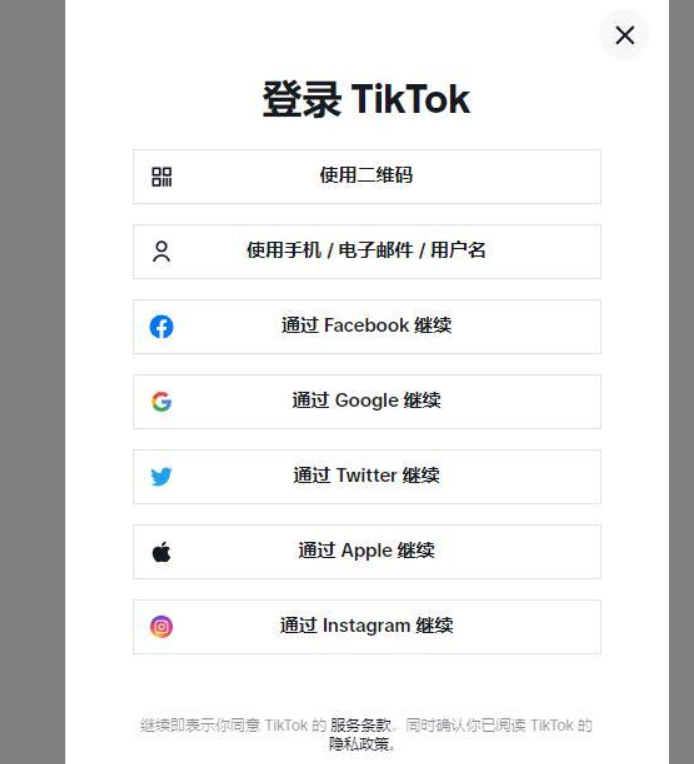Screen dimensions: 694x764
Task: Continue with Instagram
Action: coord(366,626)
